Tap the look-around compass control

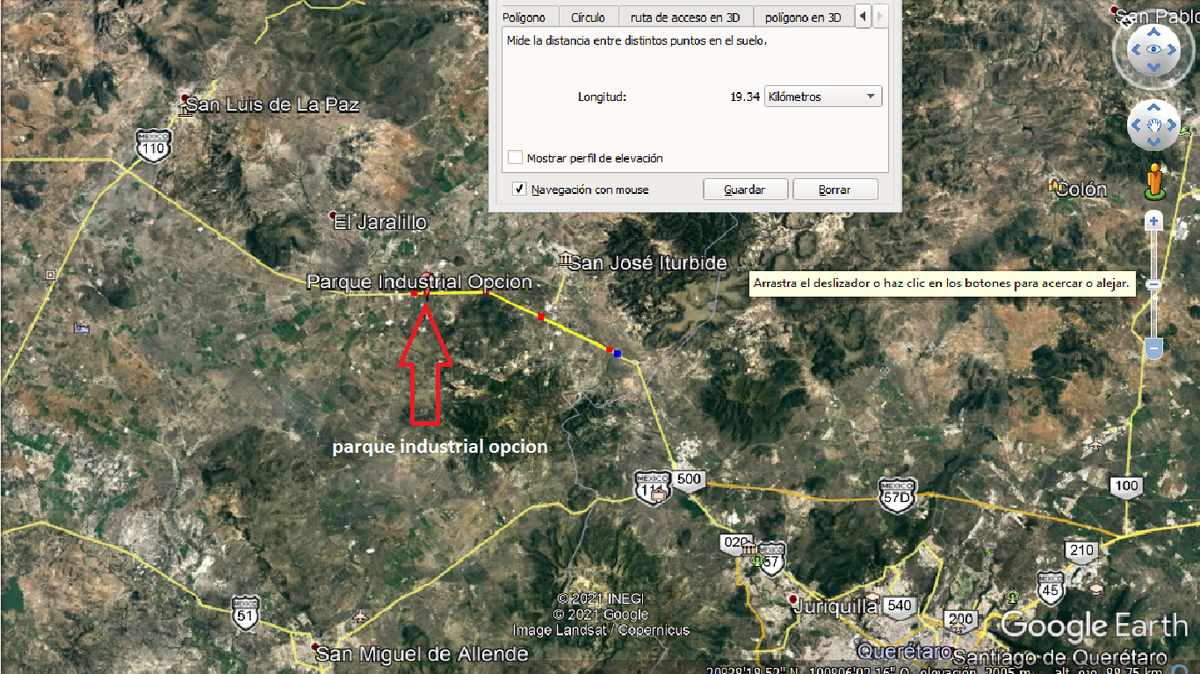[x=1153, y=49]
